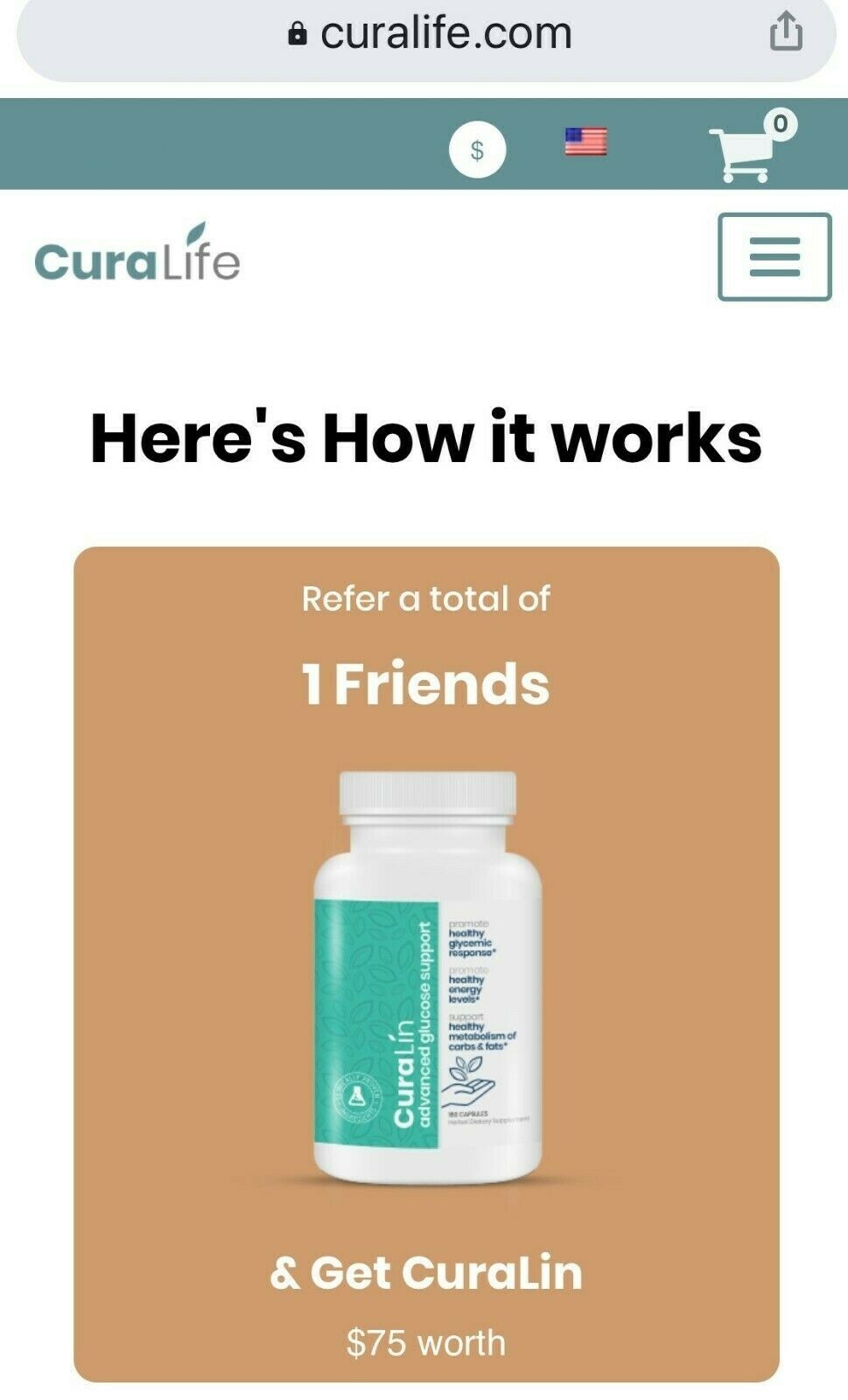Share this page from the browser
Image resolution: width=848 pixels, height=1400 pixels.
click(x=785, y=32)
